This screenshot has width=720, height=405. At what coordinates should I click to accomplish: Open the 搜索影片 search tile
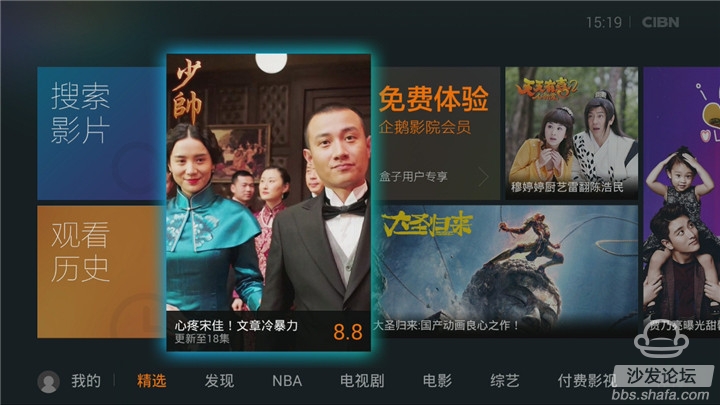(x=100, y=133)
